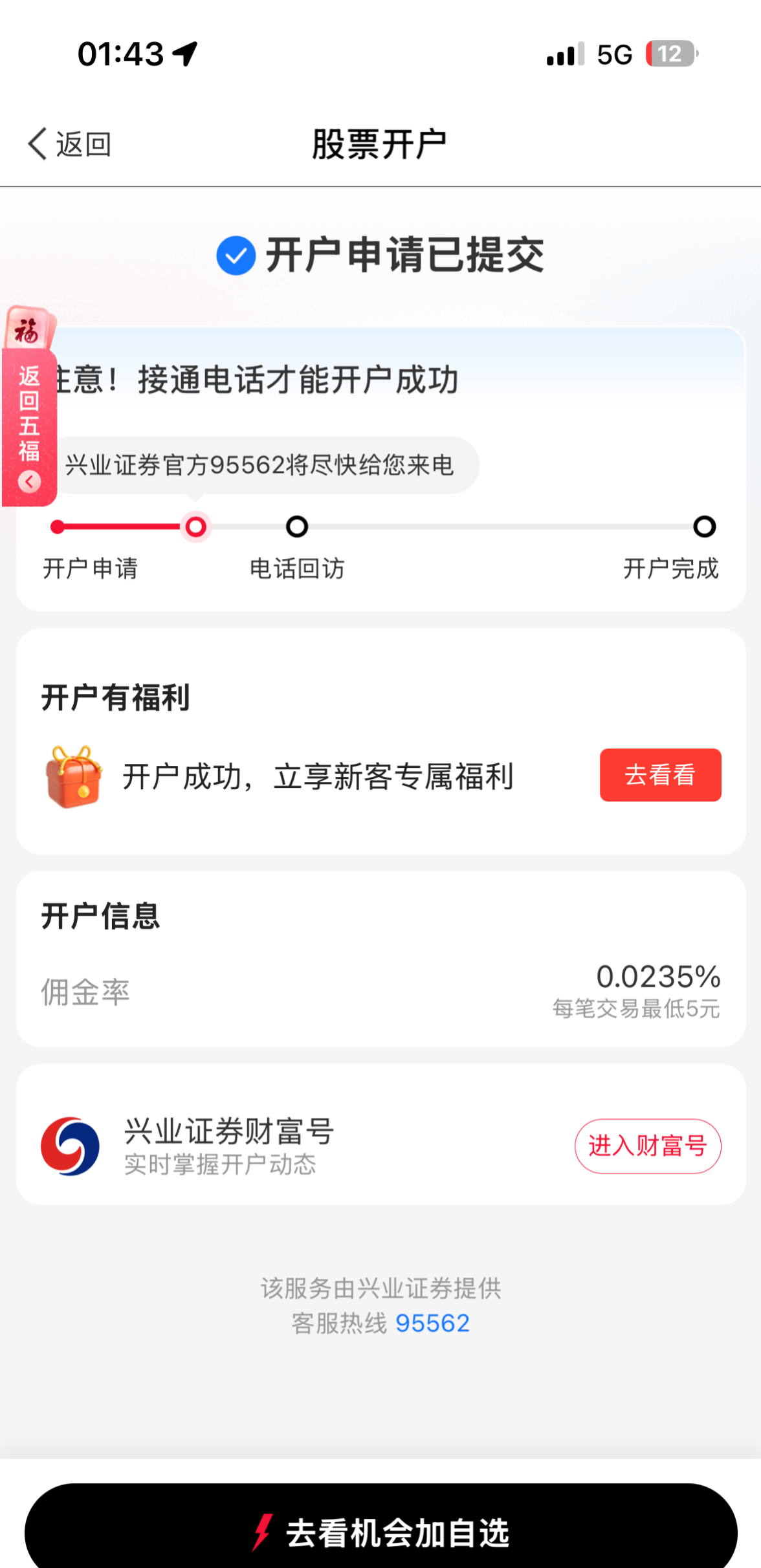Call customer hotline 95562 link

pos(432,1323)
